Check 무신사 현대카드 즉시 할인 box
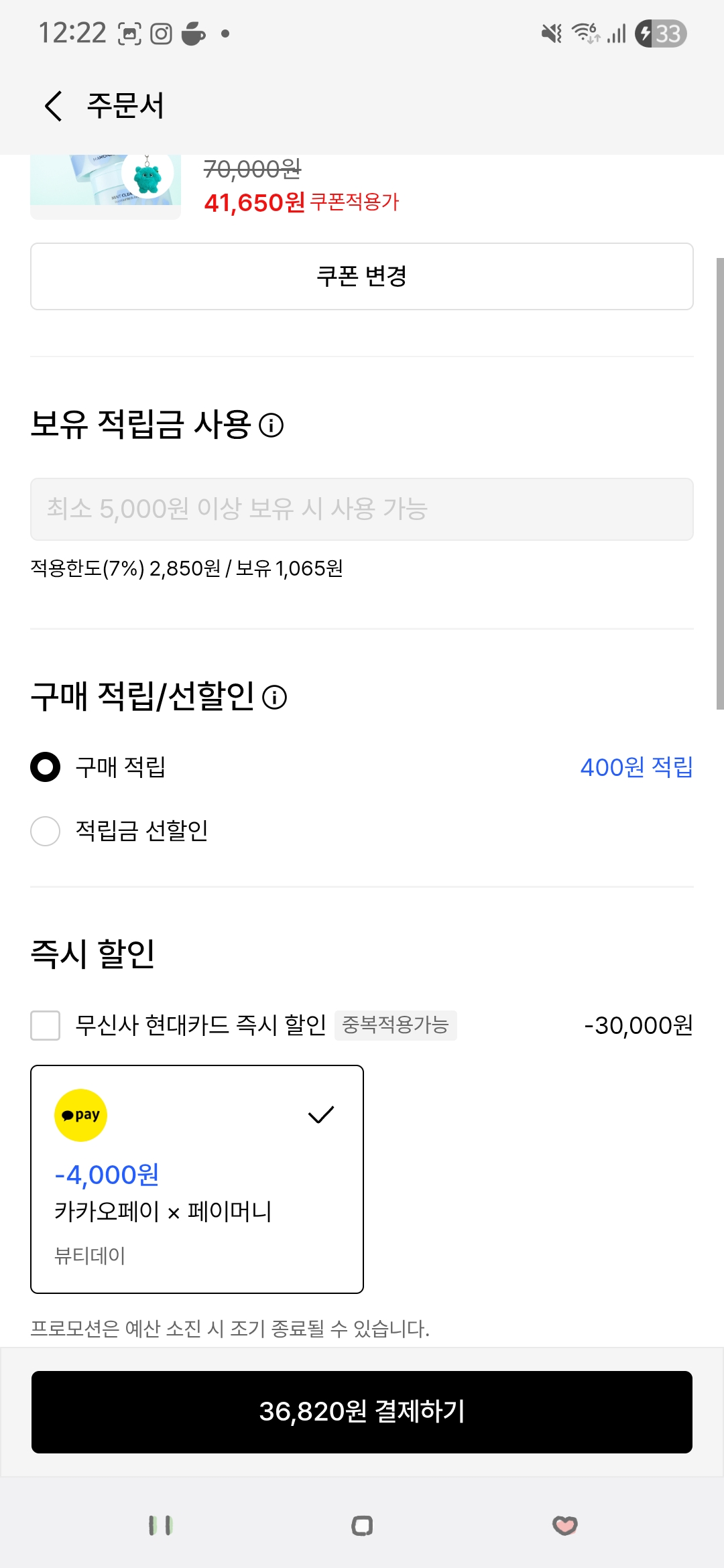724x1568 pixels. pos(46,1025)
